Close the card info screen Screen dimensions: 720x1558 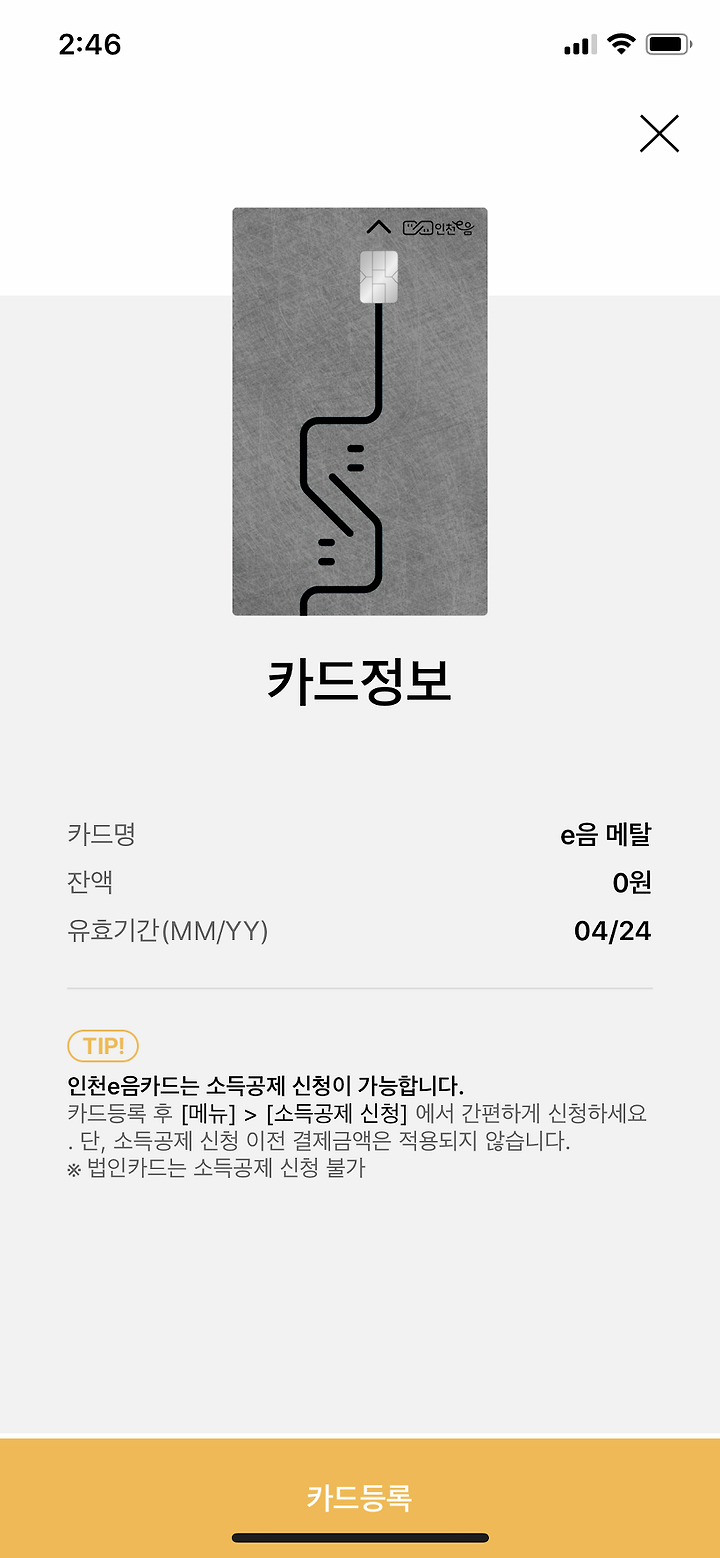click(659, 133)
